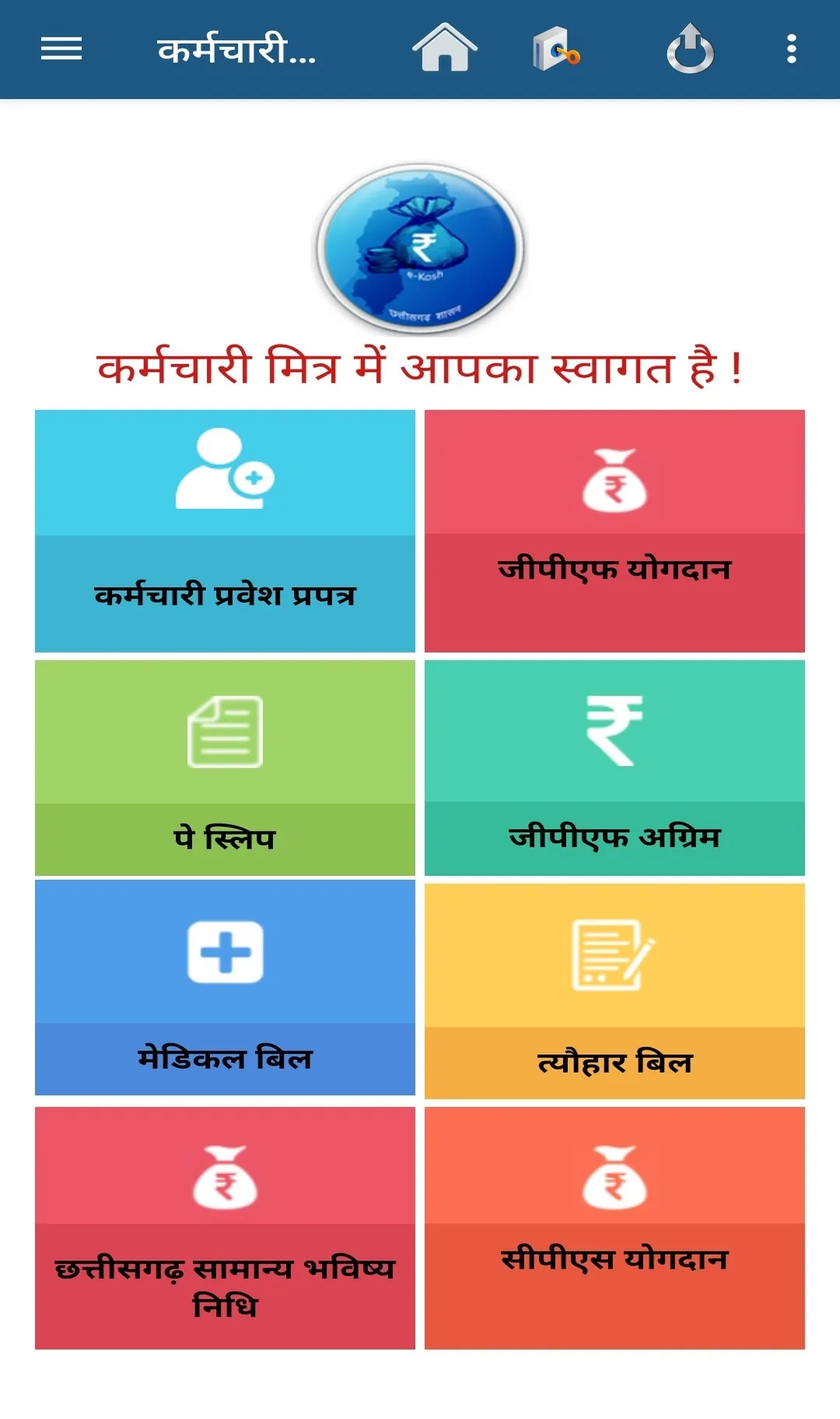The image size is (840, 1419).
Task: Tap the safe and key icon
Action: click(555, 49)
